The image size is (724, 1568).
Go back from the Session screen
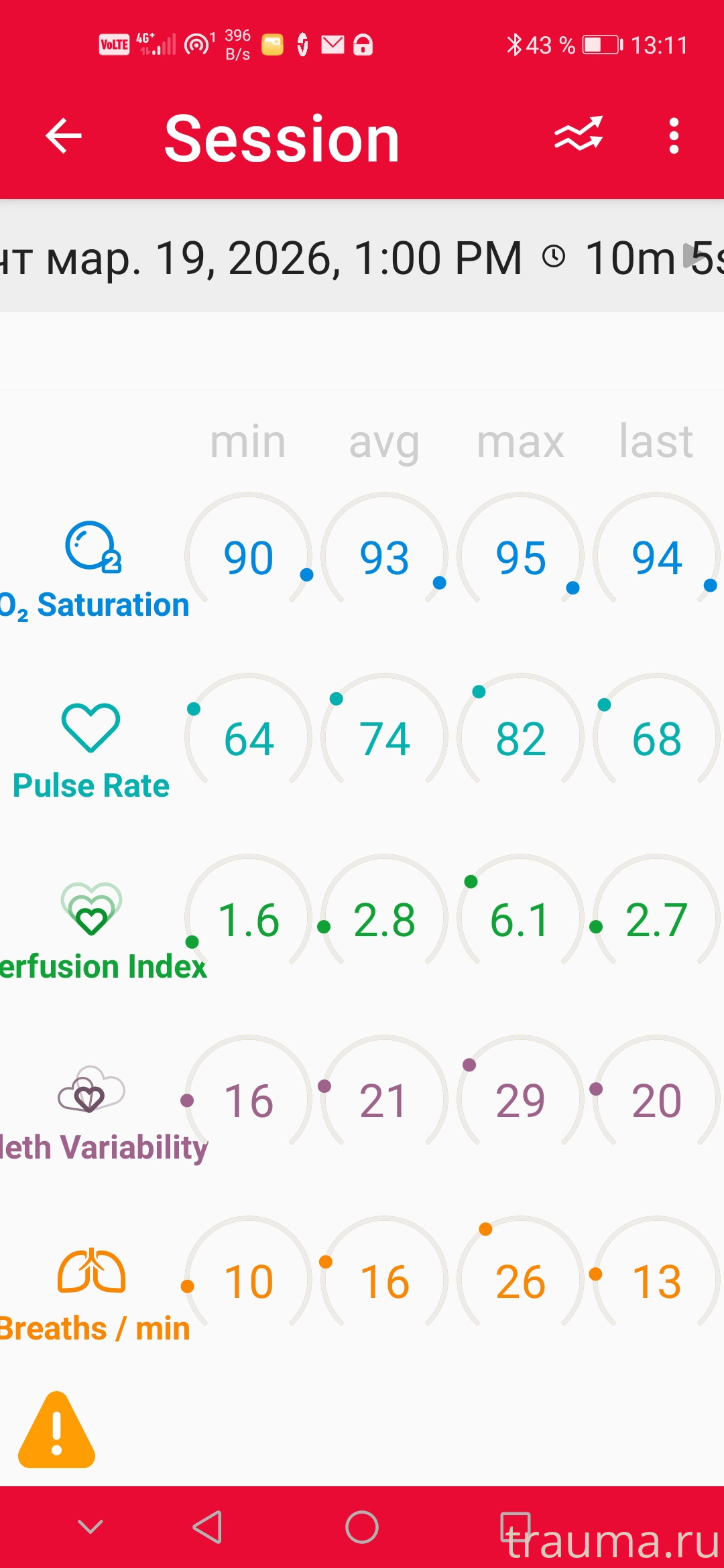click(64, 136)
